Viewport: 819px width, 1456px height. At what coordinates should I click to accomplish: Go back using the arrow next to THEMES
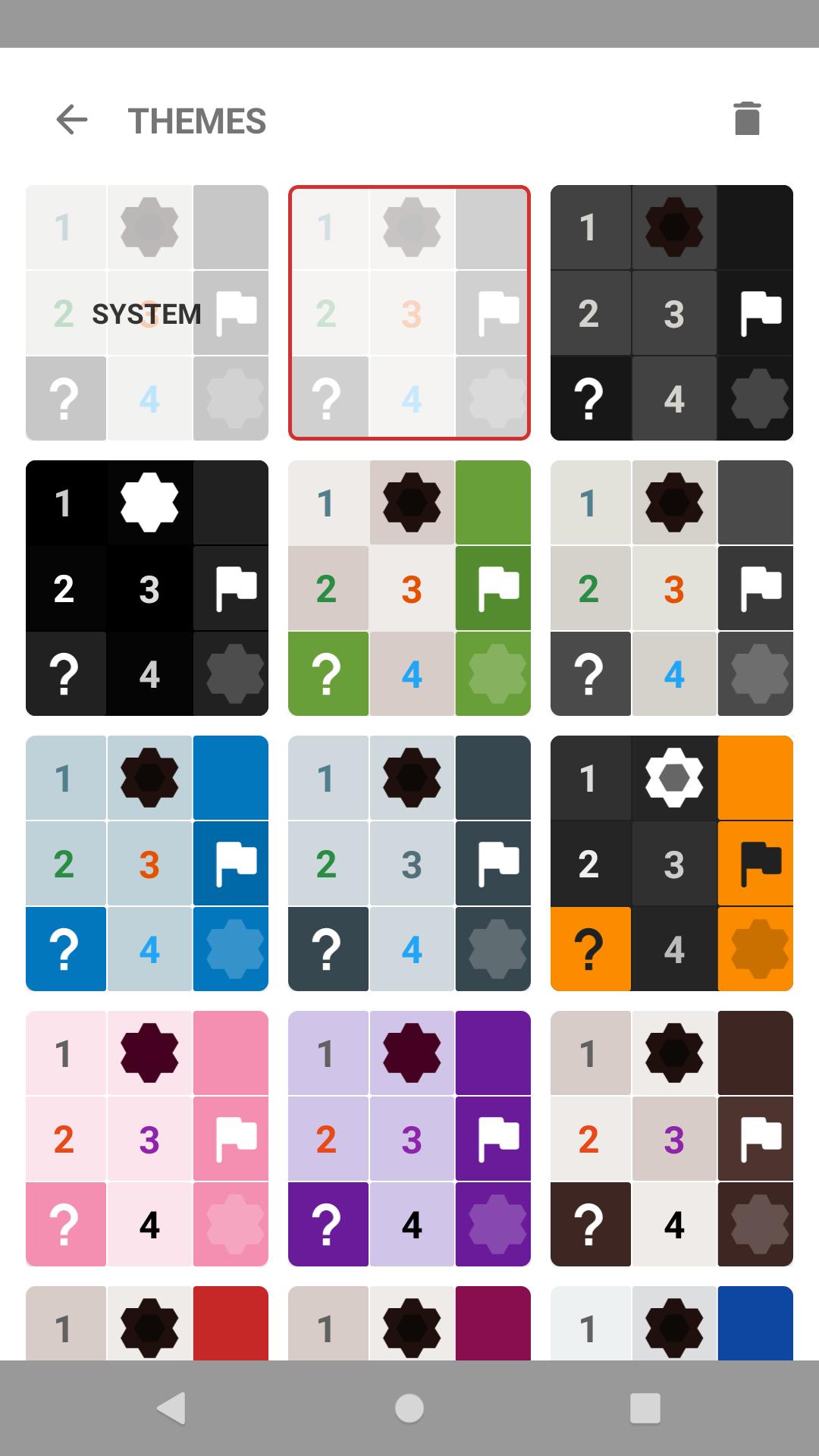point(72,120)
